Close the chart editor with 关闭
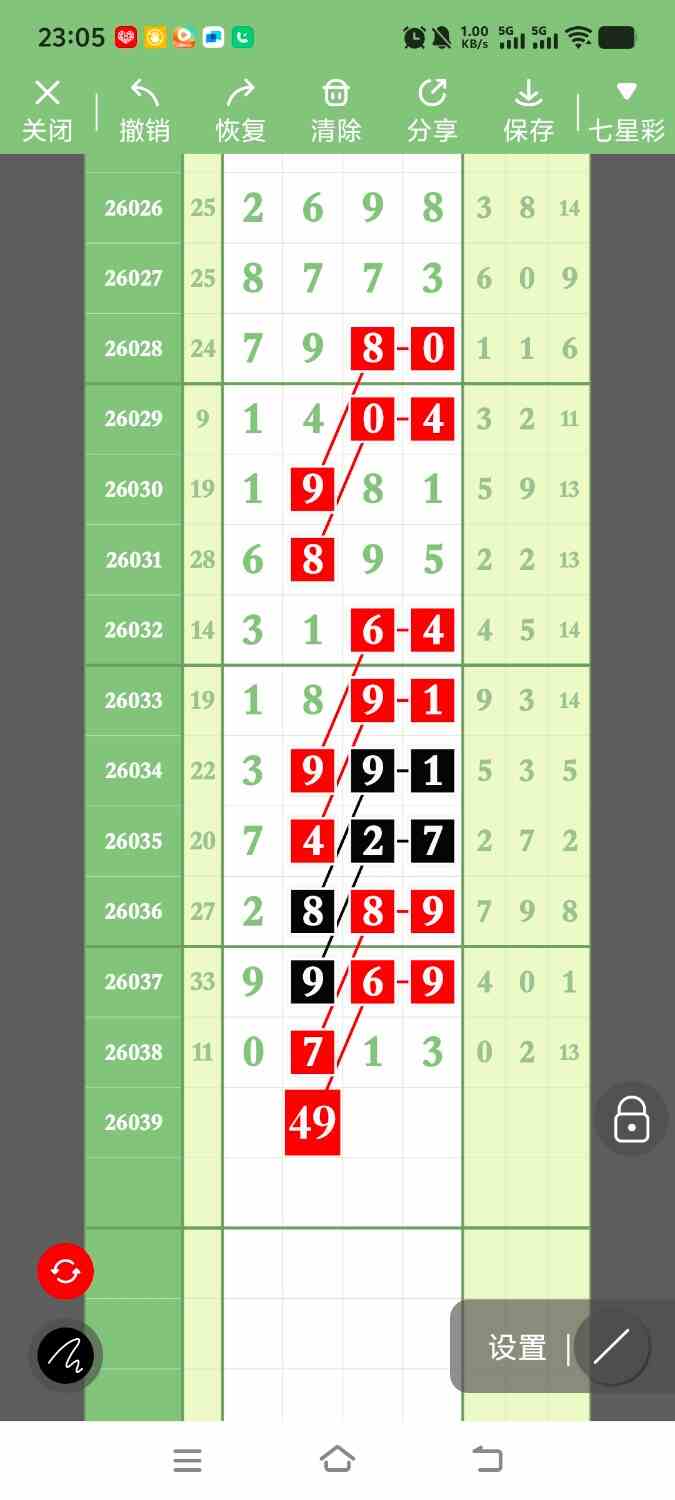675x1500 pixels. pos(47,111)
